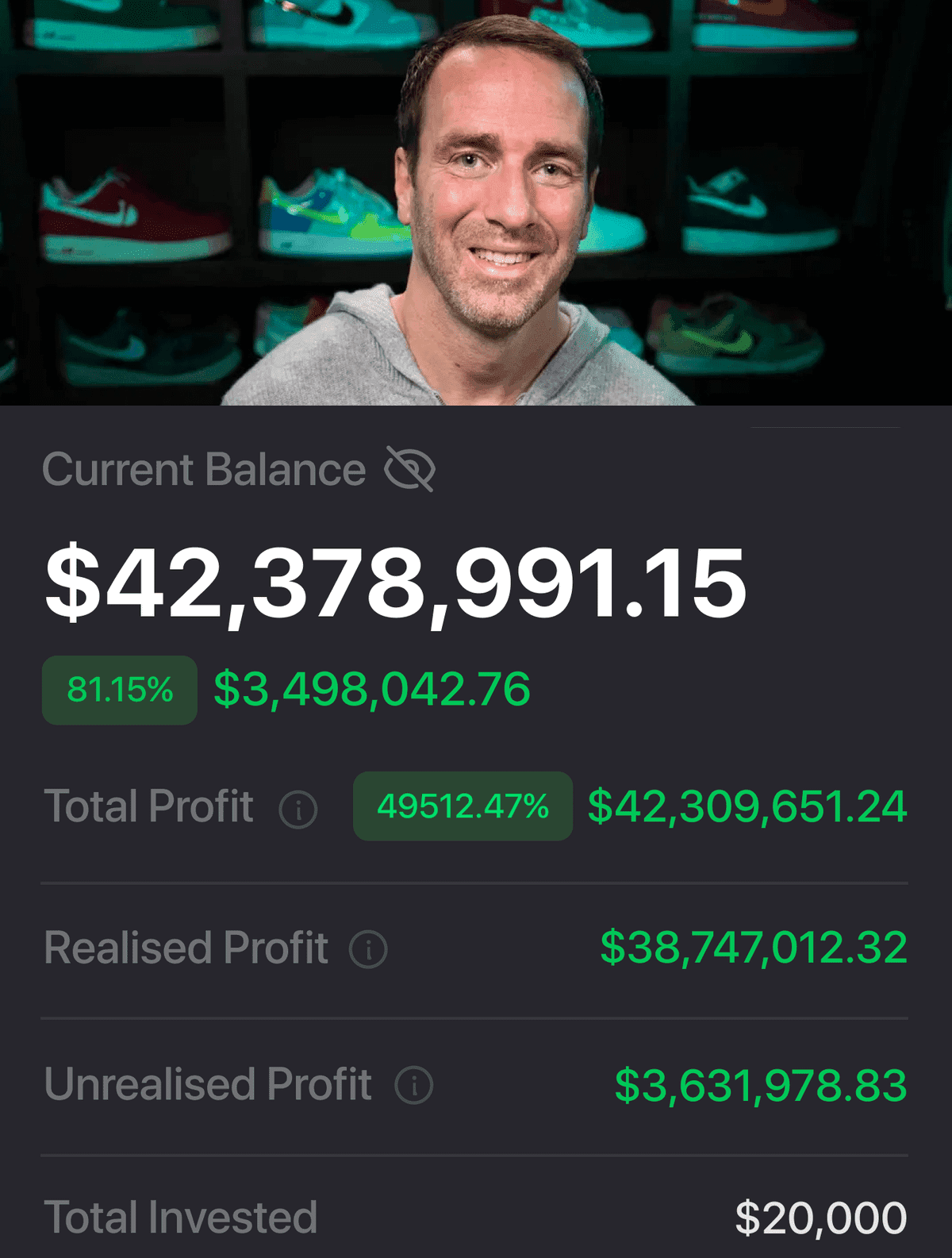Select the Total Profit row label
Image resolution: width=952 pixels, height=1258 pixels.
click(149, 807)
